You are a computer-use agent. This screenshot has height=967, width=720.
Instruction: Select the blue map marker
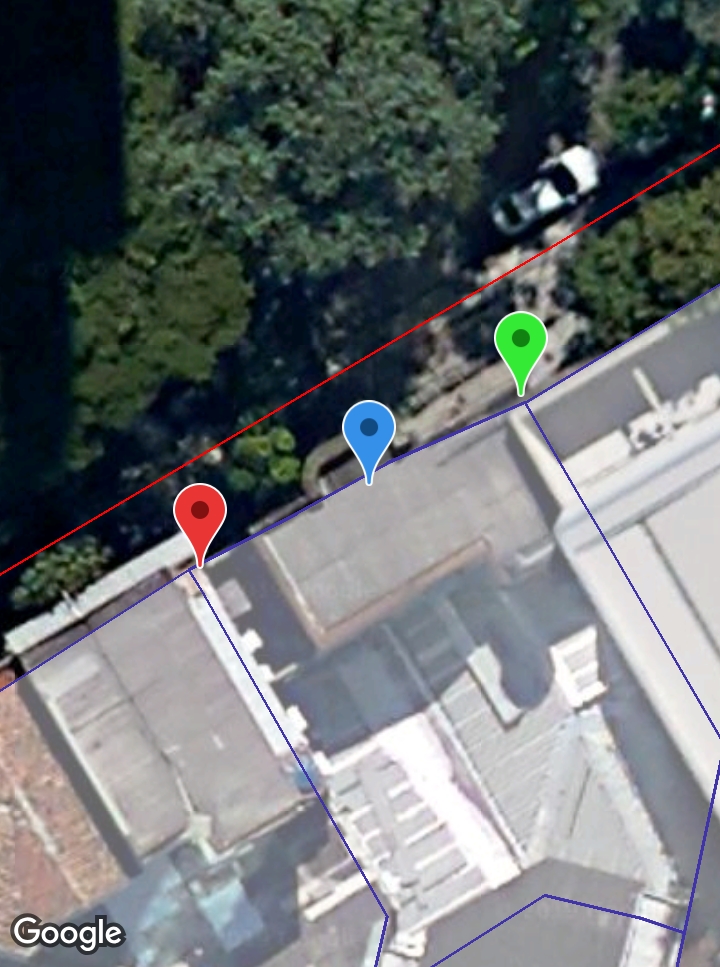point(369,432)
